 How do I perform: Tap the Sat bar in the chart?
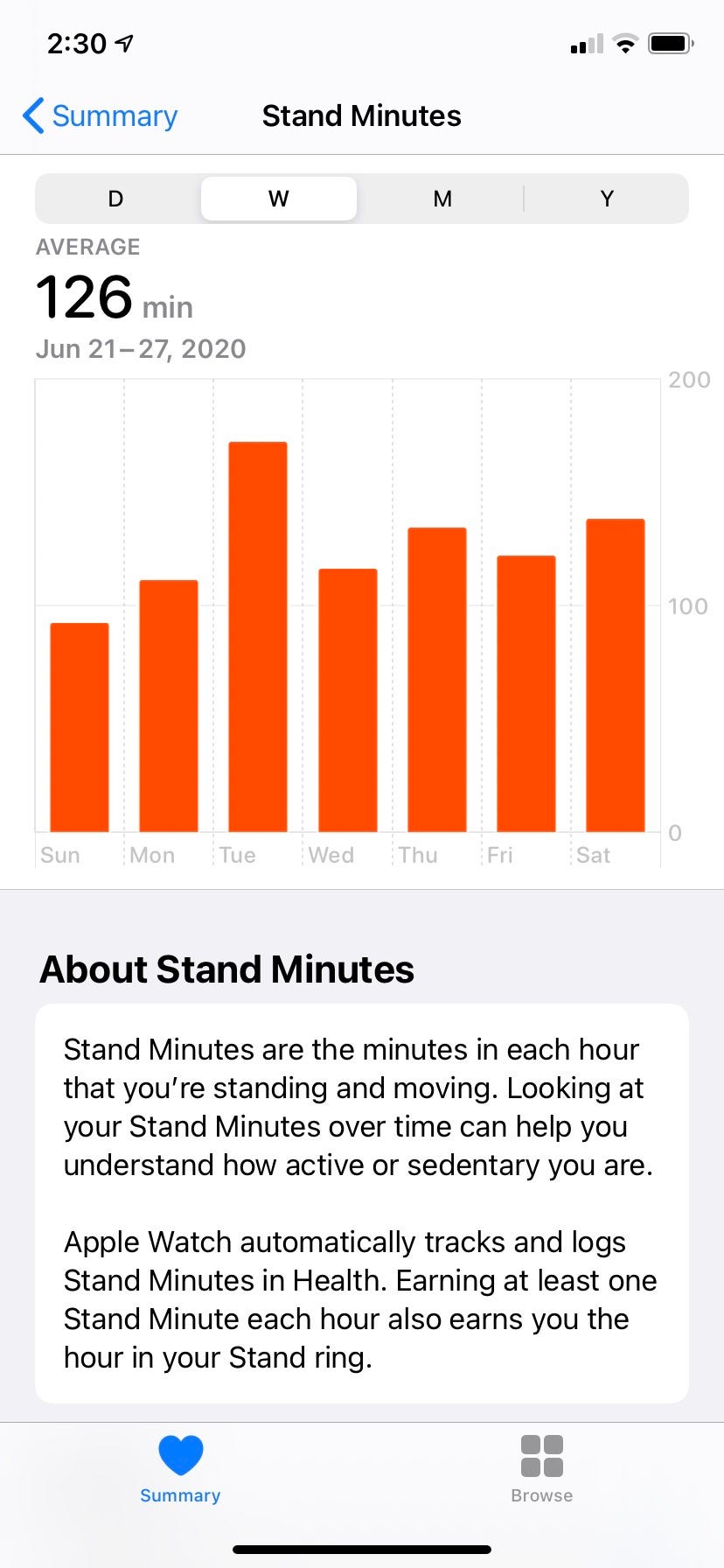tap(615, 675)
